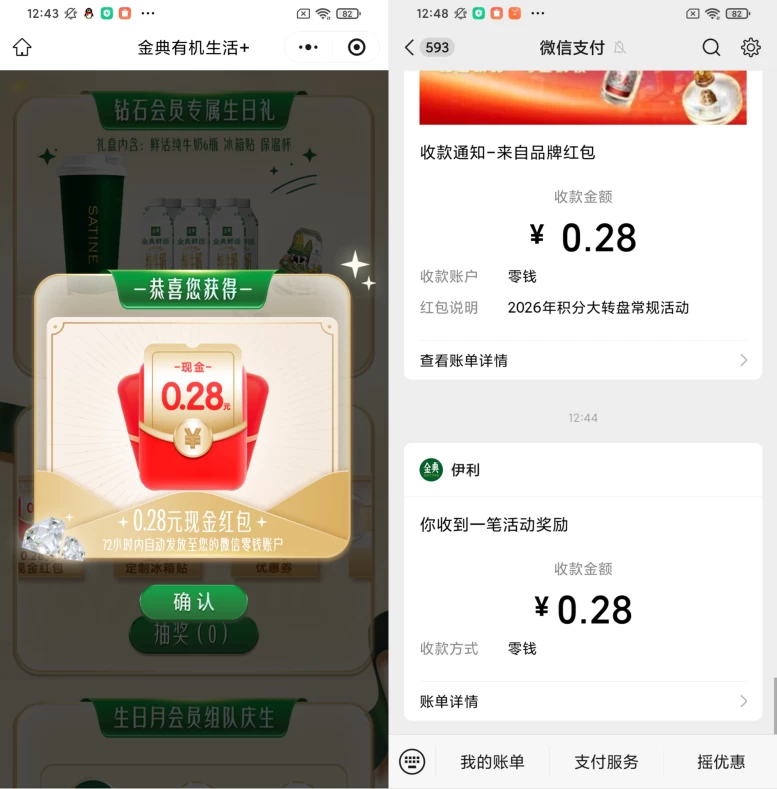Tap the 伊利 brand avatar in the chat
The image size is (777, 789).
point(430,470)
